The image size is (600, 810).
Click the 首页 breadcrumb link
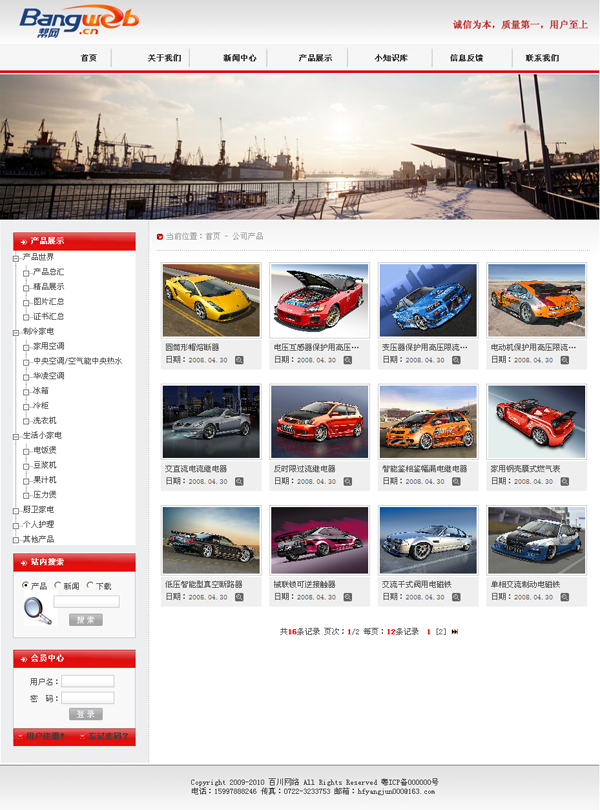pos(212,236)
